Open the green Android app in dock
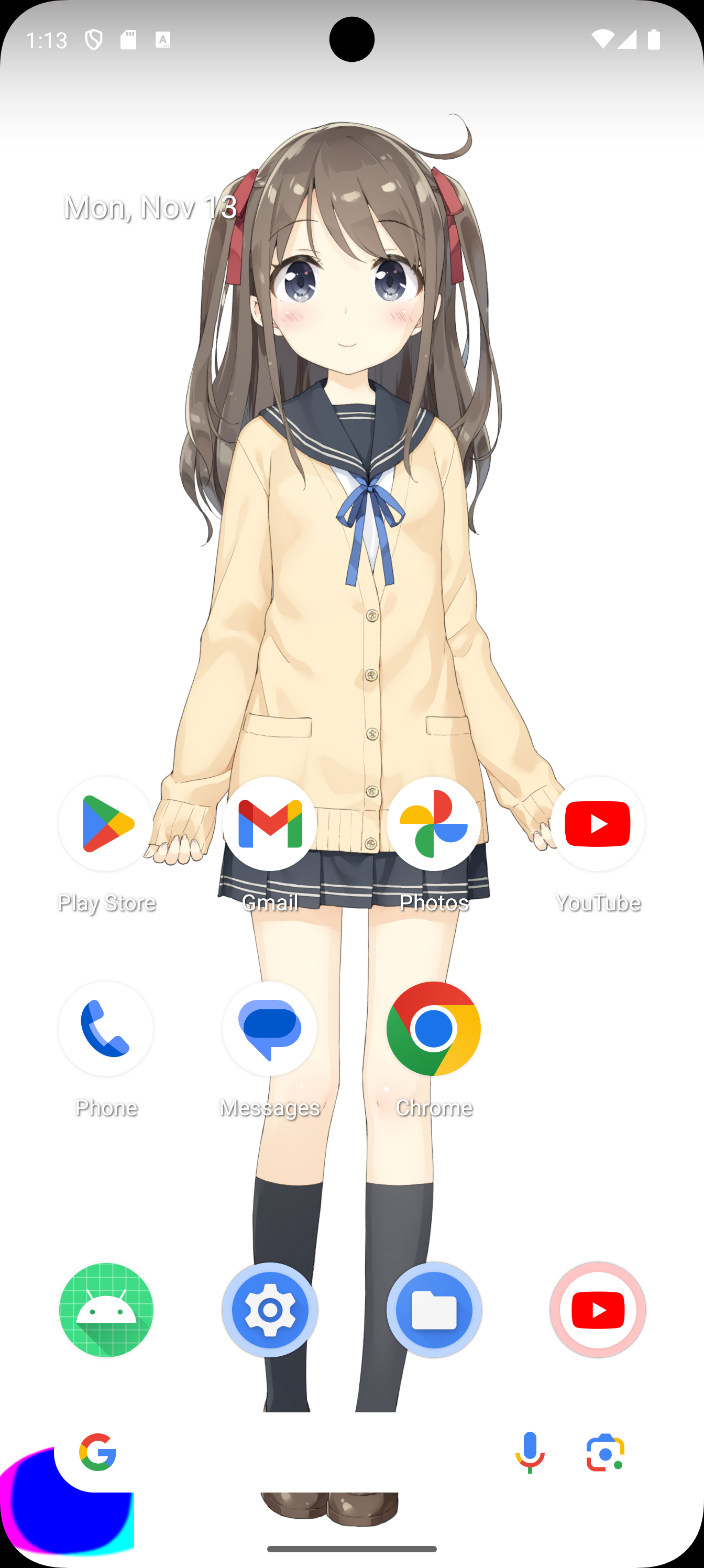 pyautogui.click(x=106, y=1310)
